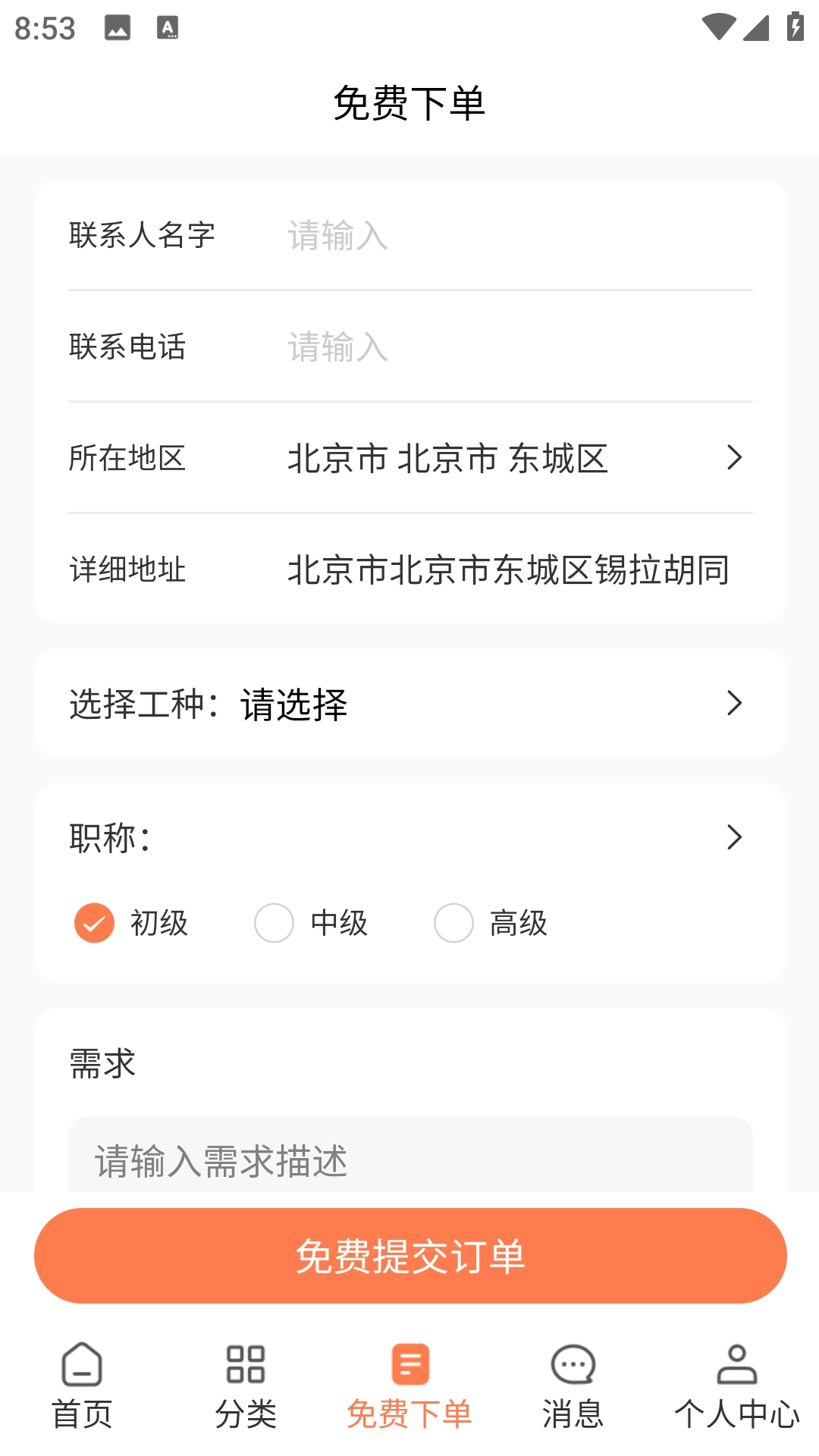819x1456 pixels.
Task: Open the 免费下单 tab
Action: click(409, 1385)
